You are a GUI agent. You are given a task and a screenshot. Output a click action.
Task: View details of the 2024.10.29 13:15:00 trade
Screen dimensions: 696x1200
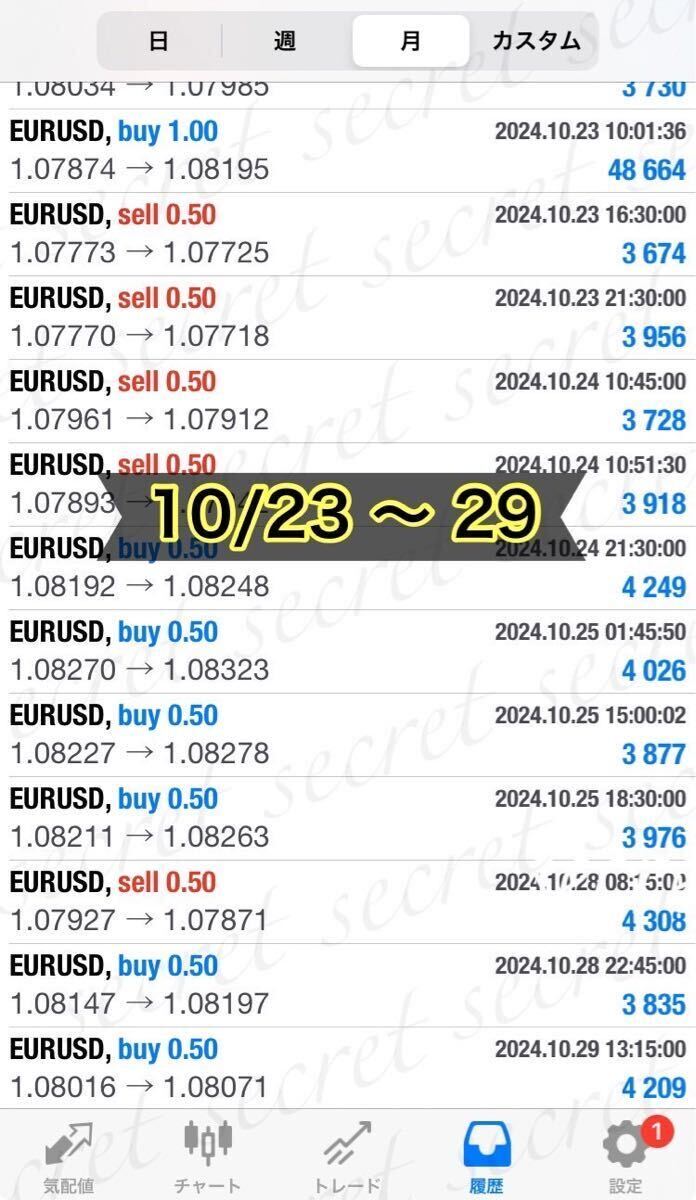tap(348, 1069)
